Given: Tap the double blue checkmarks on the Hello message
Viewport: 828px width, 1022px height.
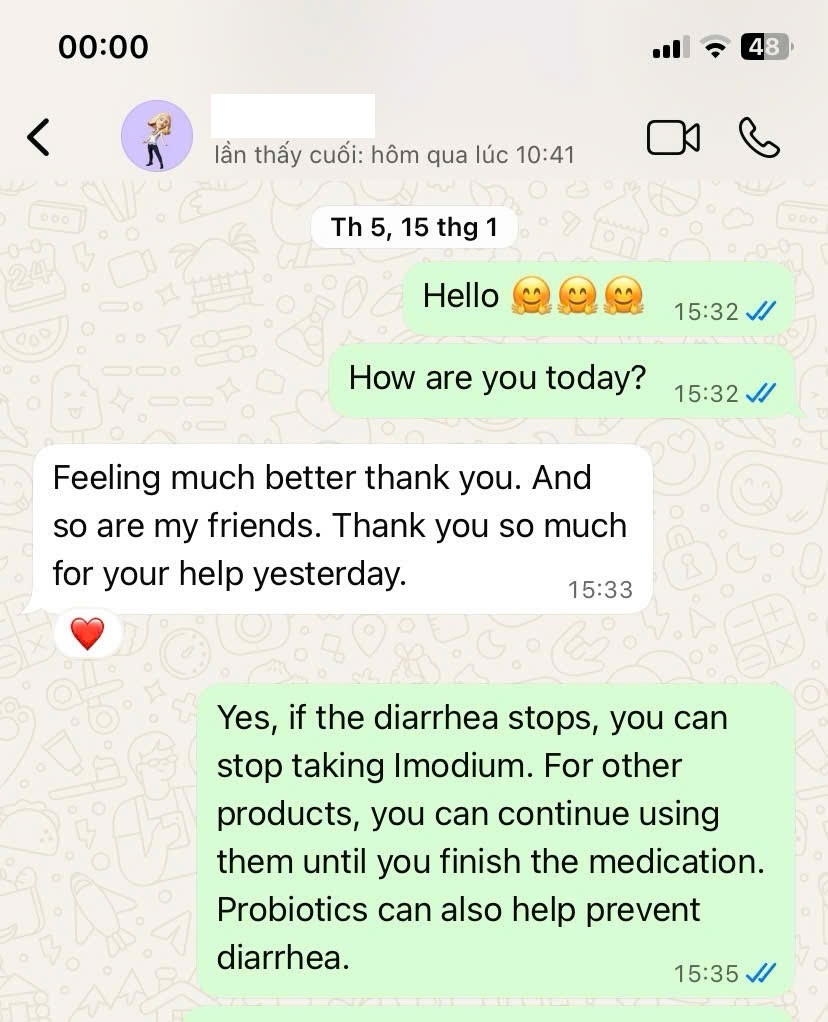Looking at the screenshot, I should (x=761, y=311).
